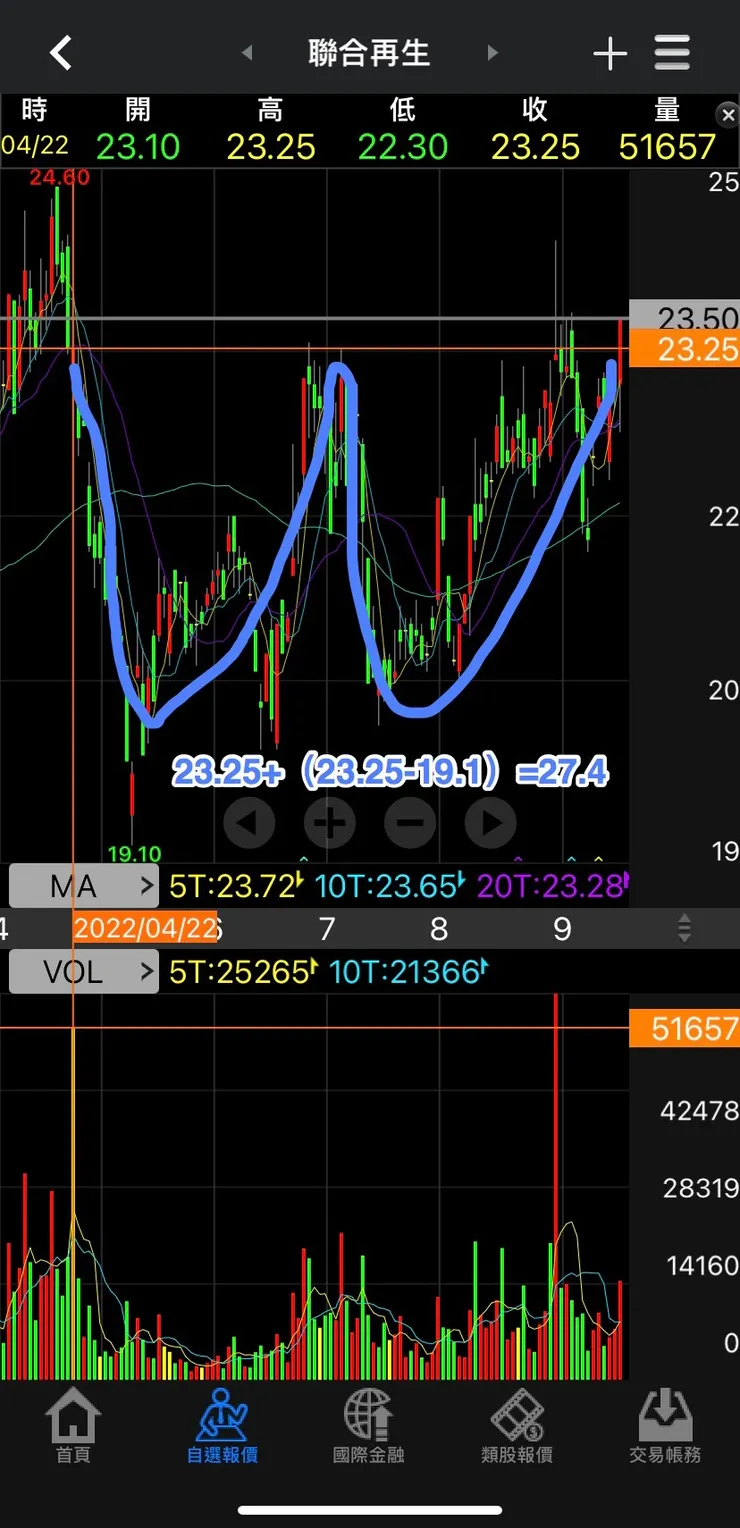Image resolution: width=740 pixels, height=1528 pixels.
Task: Switch to 國際金融 tab
Action: pyautogui.click(x=369, y=1426)
